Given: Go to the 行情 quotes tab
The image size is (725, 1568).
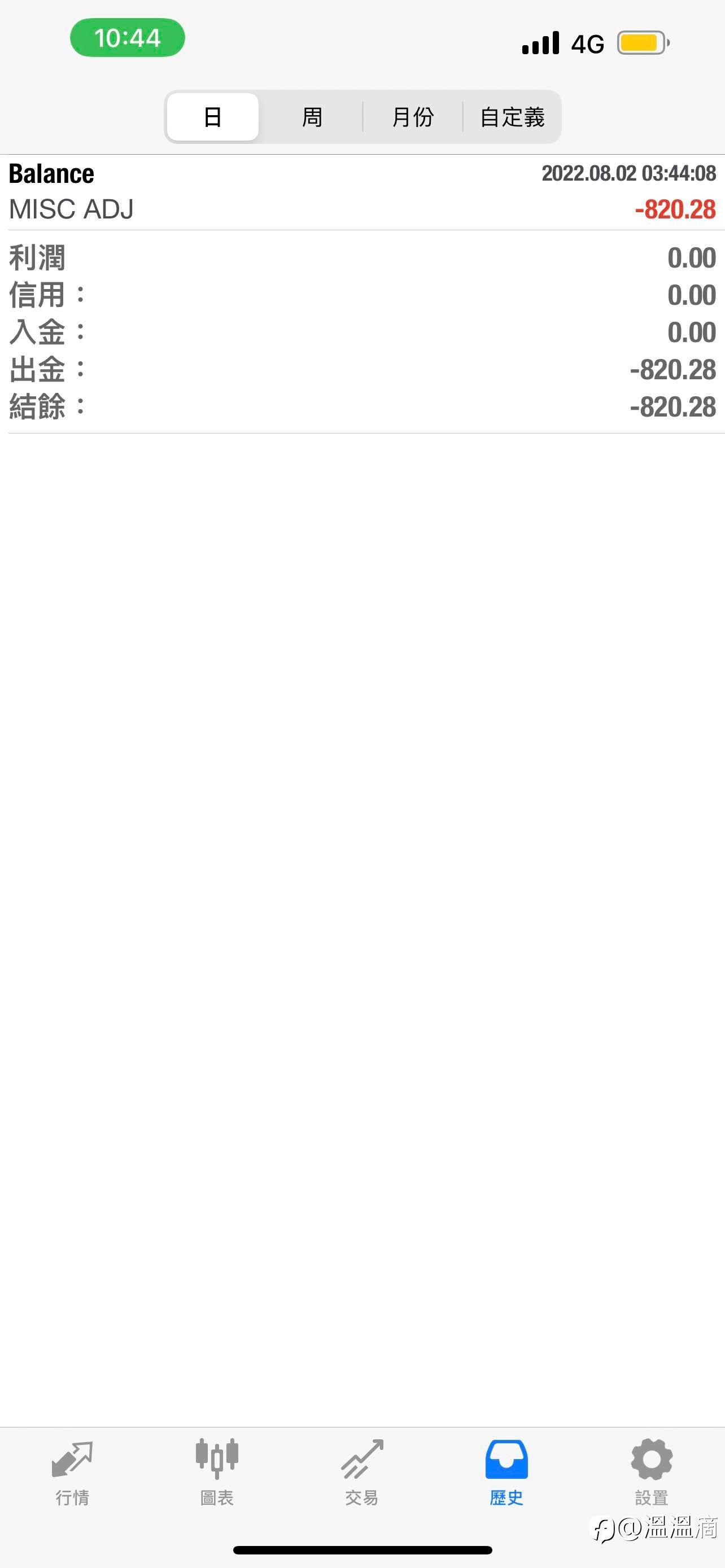Looking at the screenshot, I should [72, 1472].
